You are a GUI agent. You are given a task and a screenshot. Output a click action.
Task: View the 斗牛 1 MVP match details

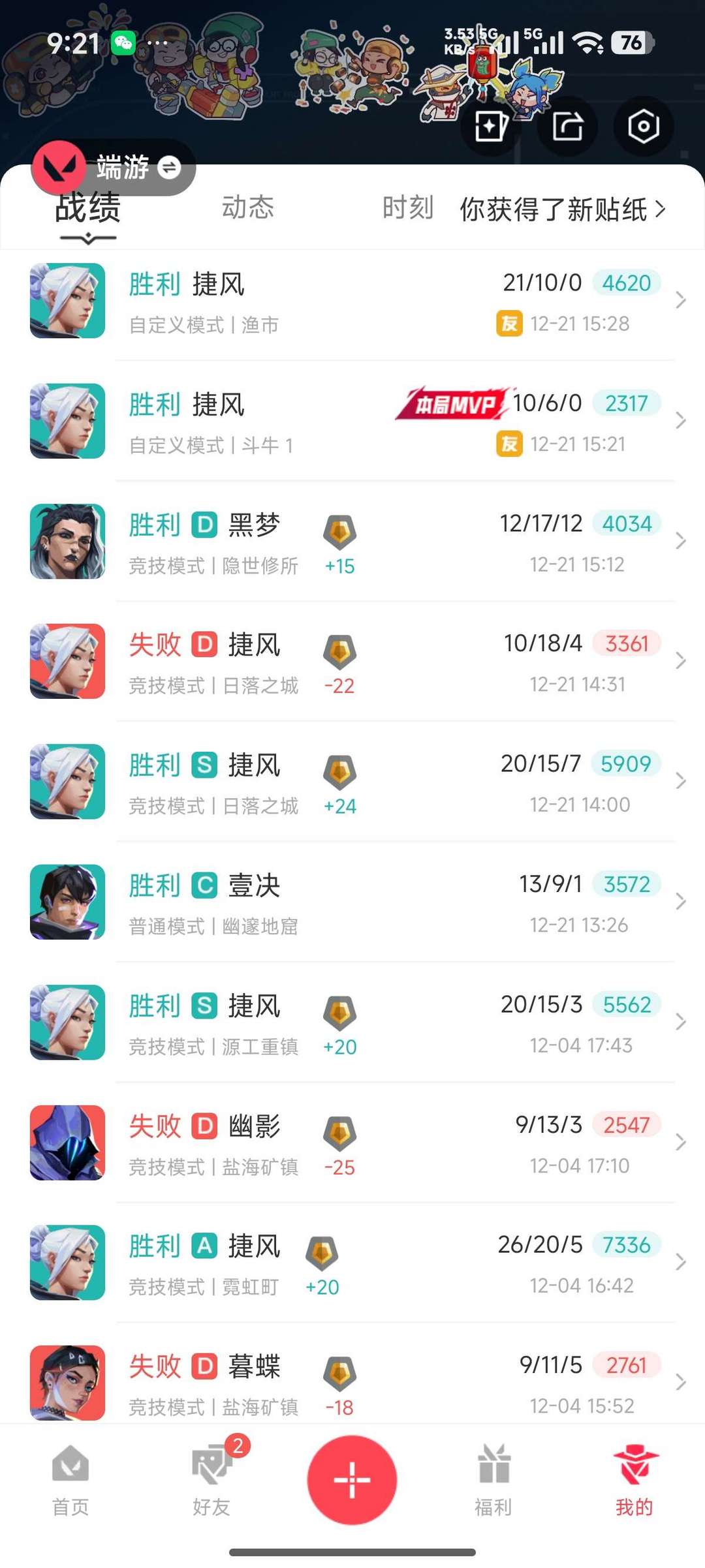tap(352, 422)
